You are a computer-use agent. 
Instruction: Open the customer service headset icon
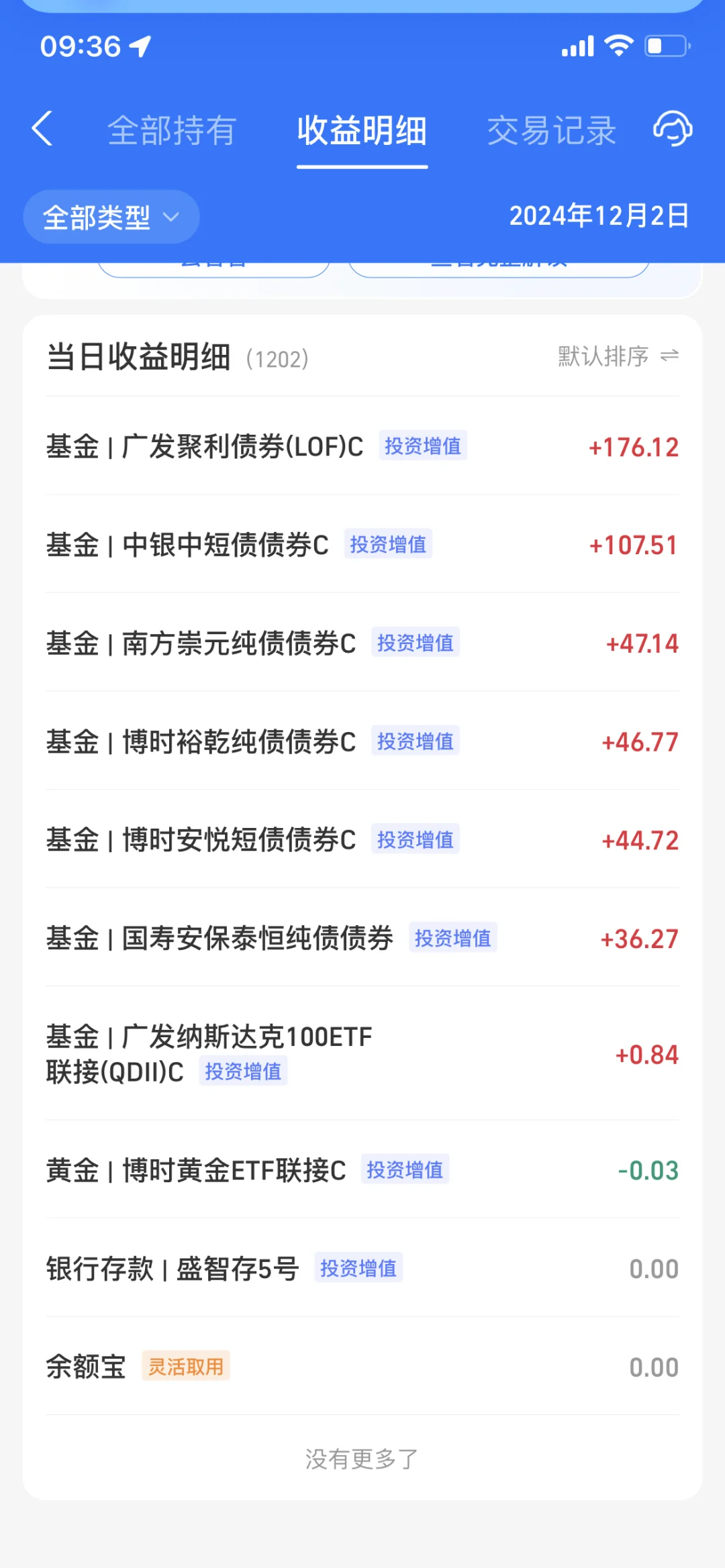[x=673, y=128]
